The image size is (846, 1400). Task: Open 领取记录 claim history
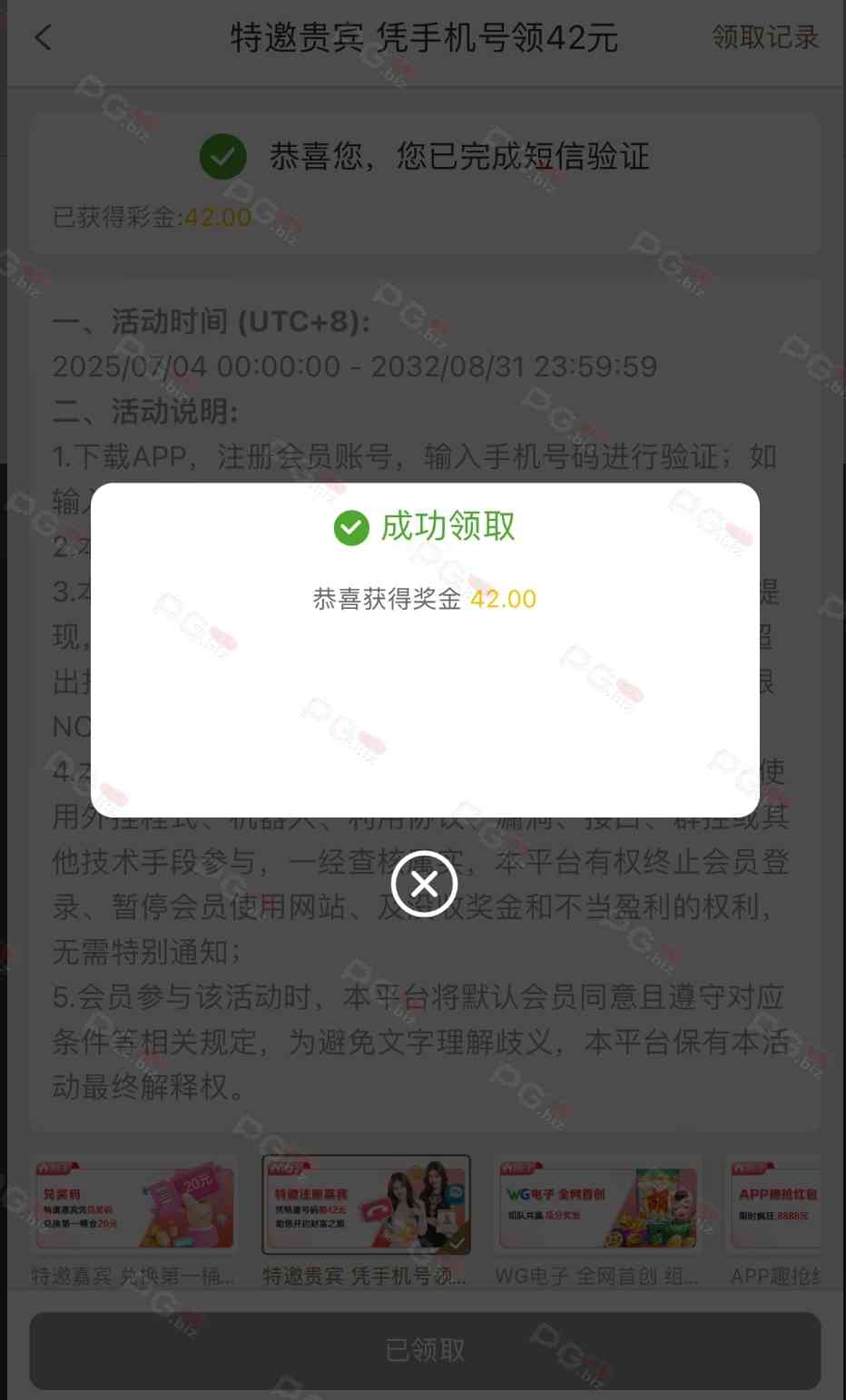[764, 38]
